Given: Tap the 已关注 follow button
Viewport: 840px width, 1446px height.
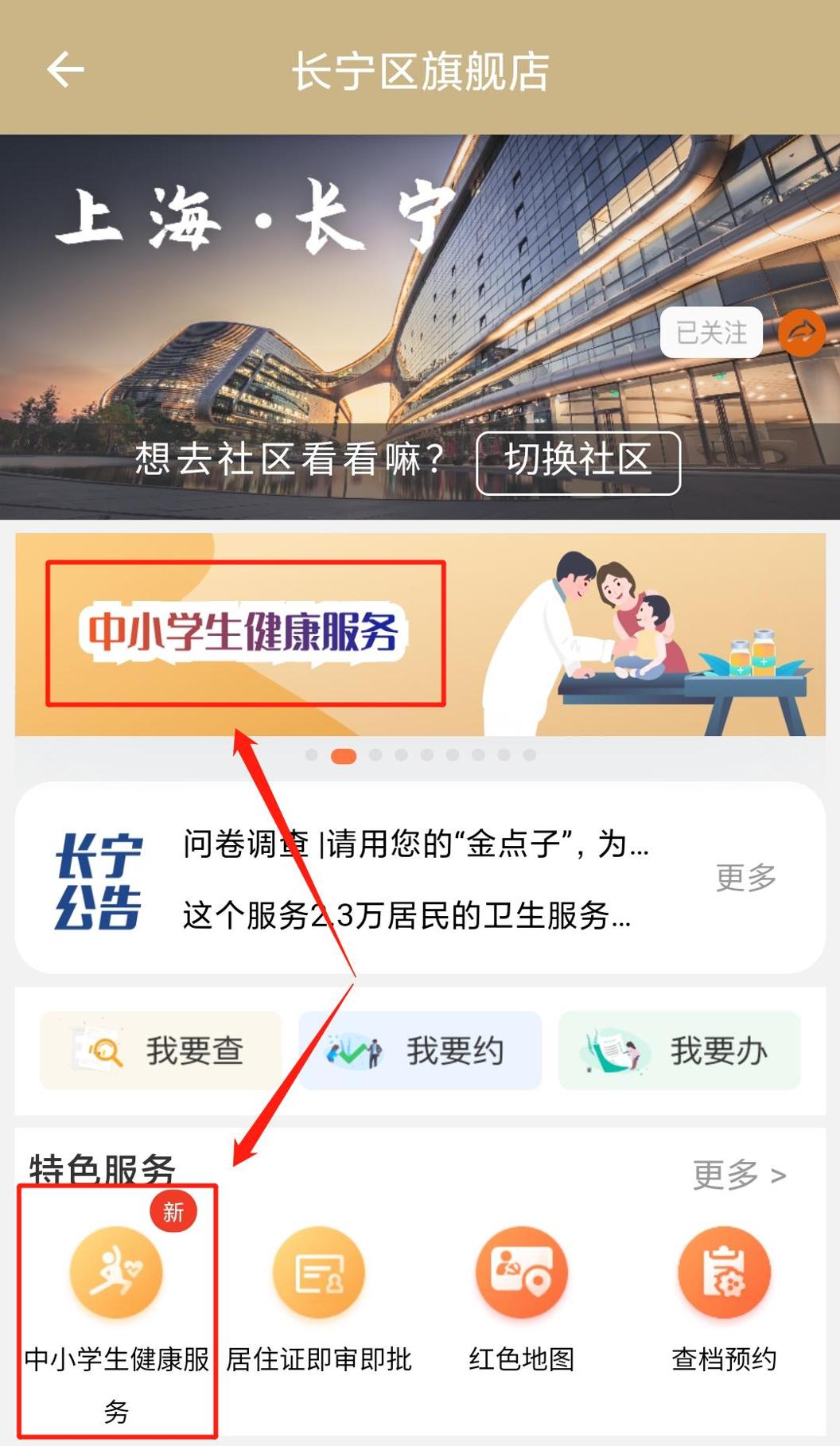Looking at the screenshot, I should tap(711, 332).
